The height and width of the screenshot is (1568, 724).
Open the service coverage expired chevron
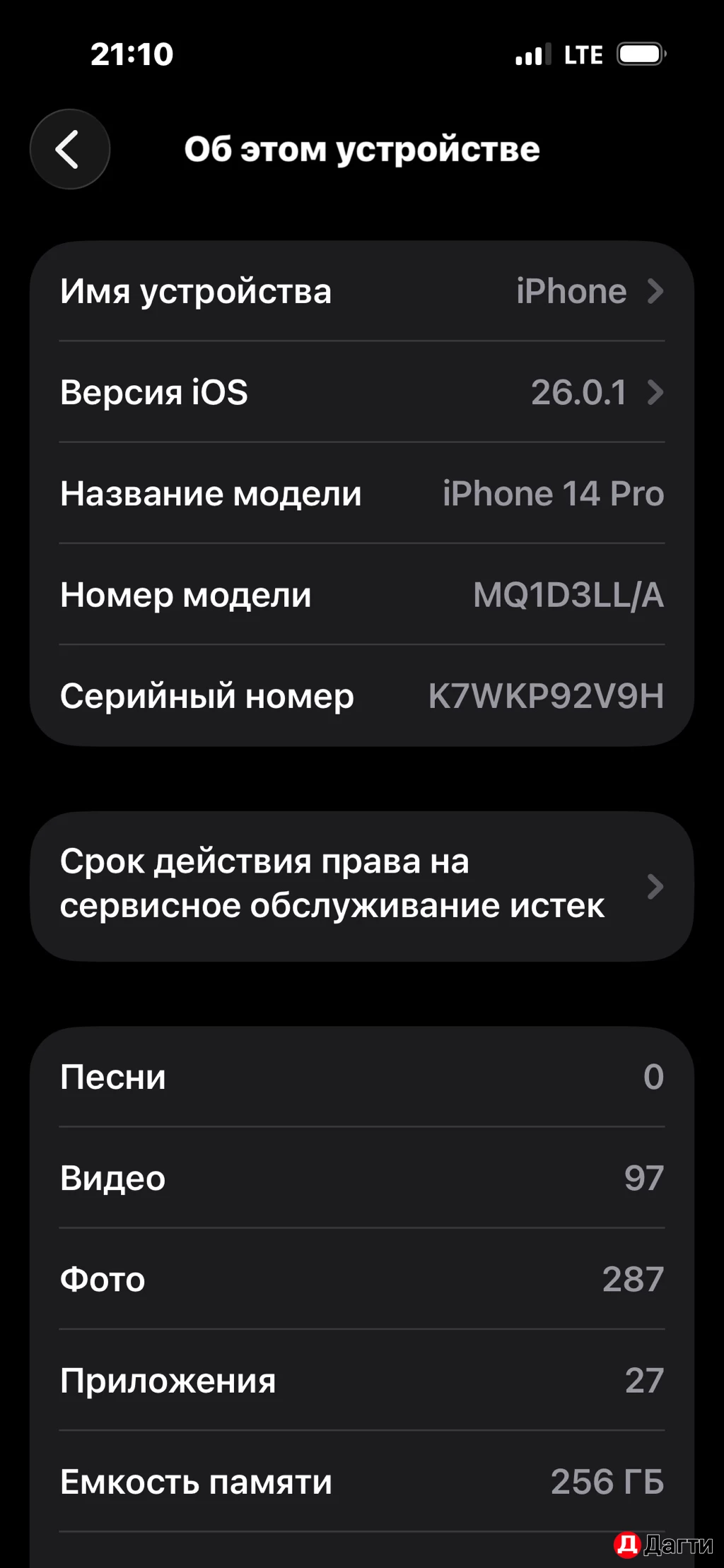[657, 885]
